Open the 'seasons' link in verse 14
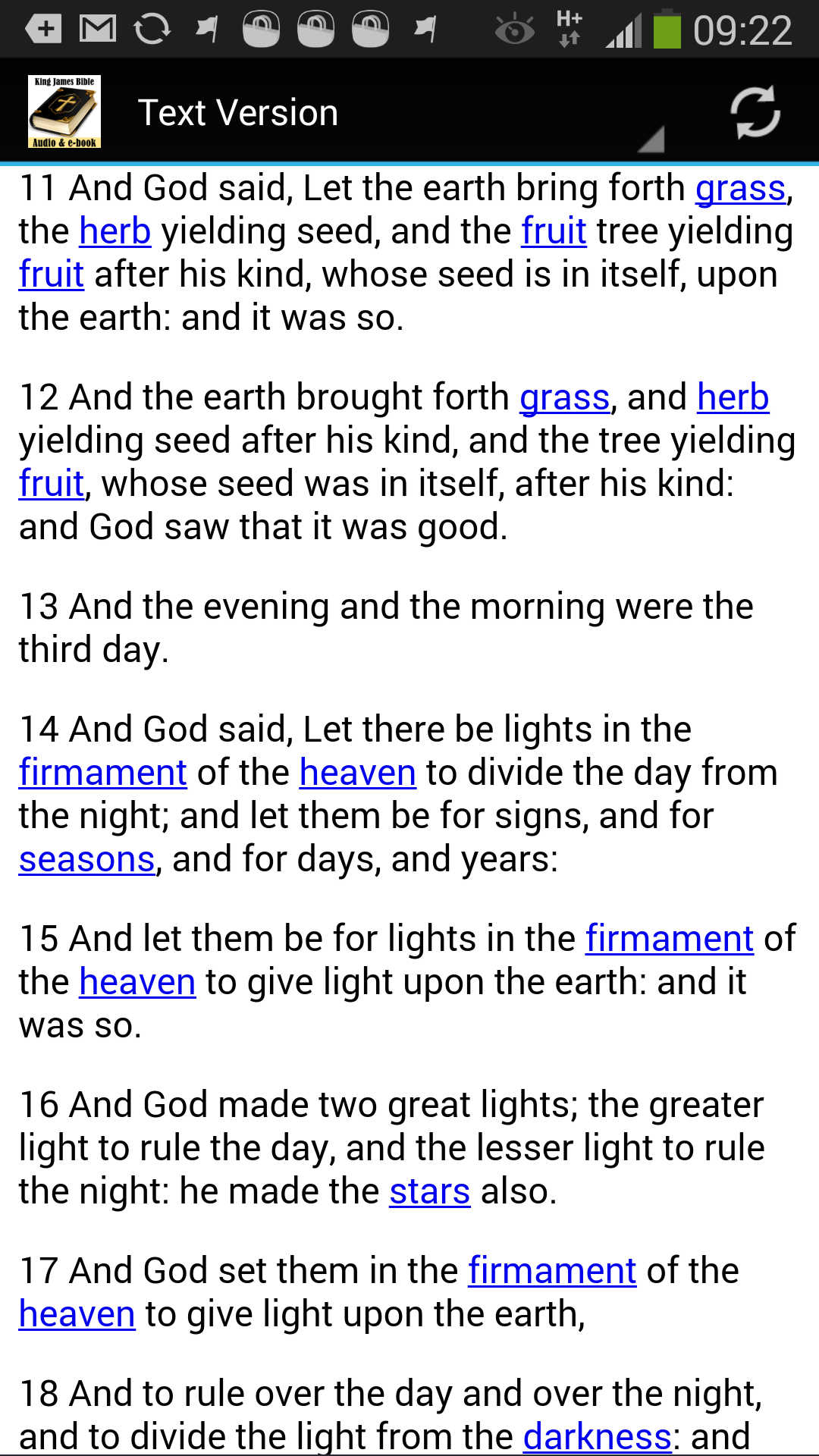The height and width of the screenshot is (1456, 819). (x=85, y=858)
